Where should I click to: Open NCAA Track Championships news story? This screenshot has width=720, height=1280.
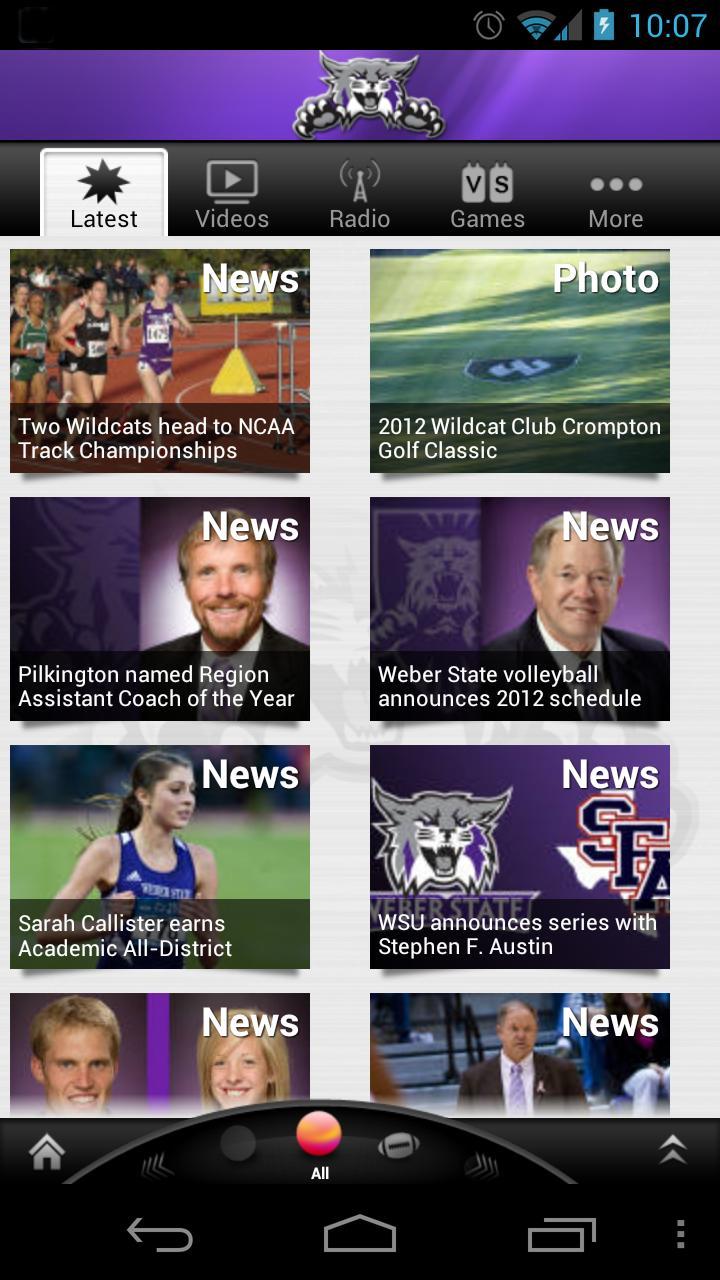coord(160,360)
